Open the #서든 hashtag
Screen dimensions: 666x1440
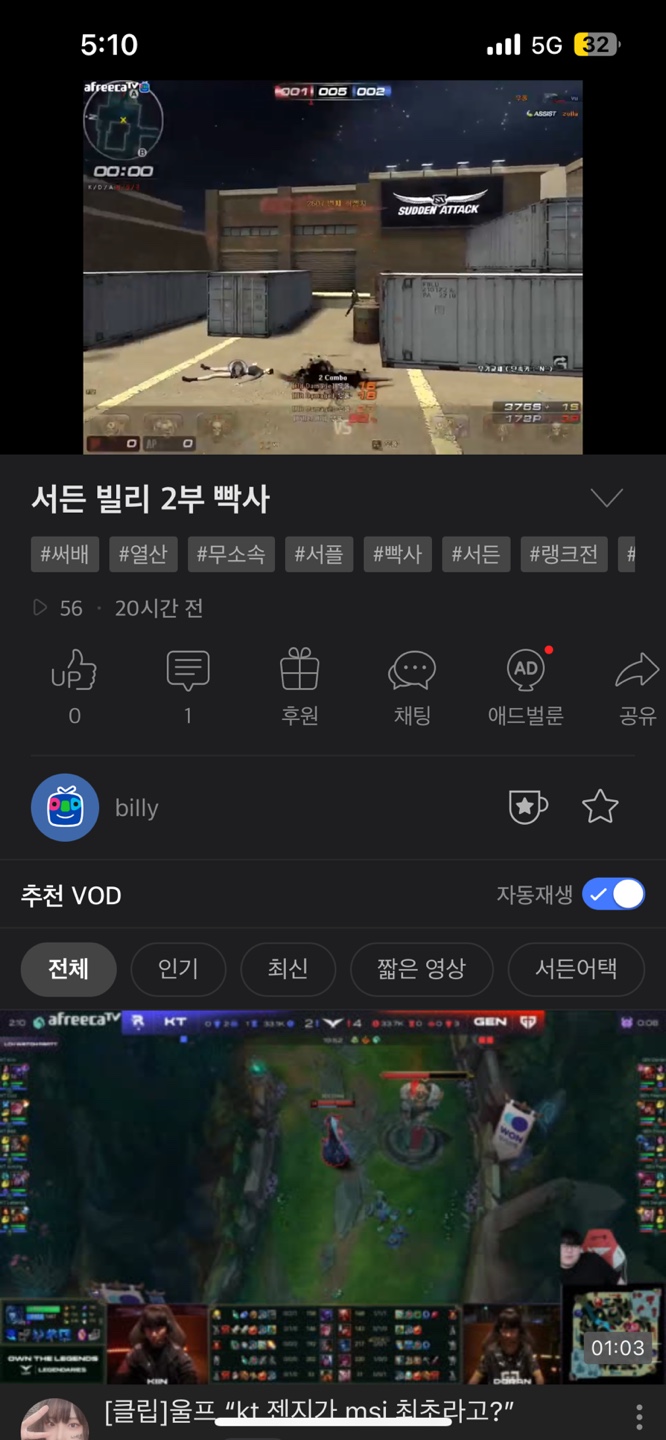(476, 554)
